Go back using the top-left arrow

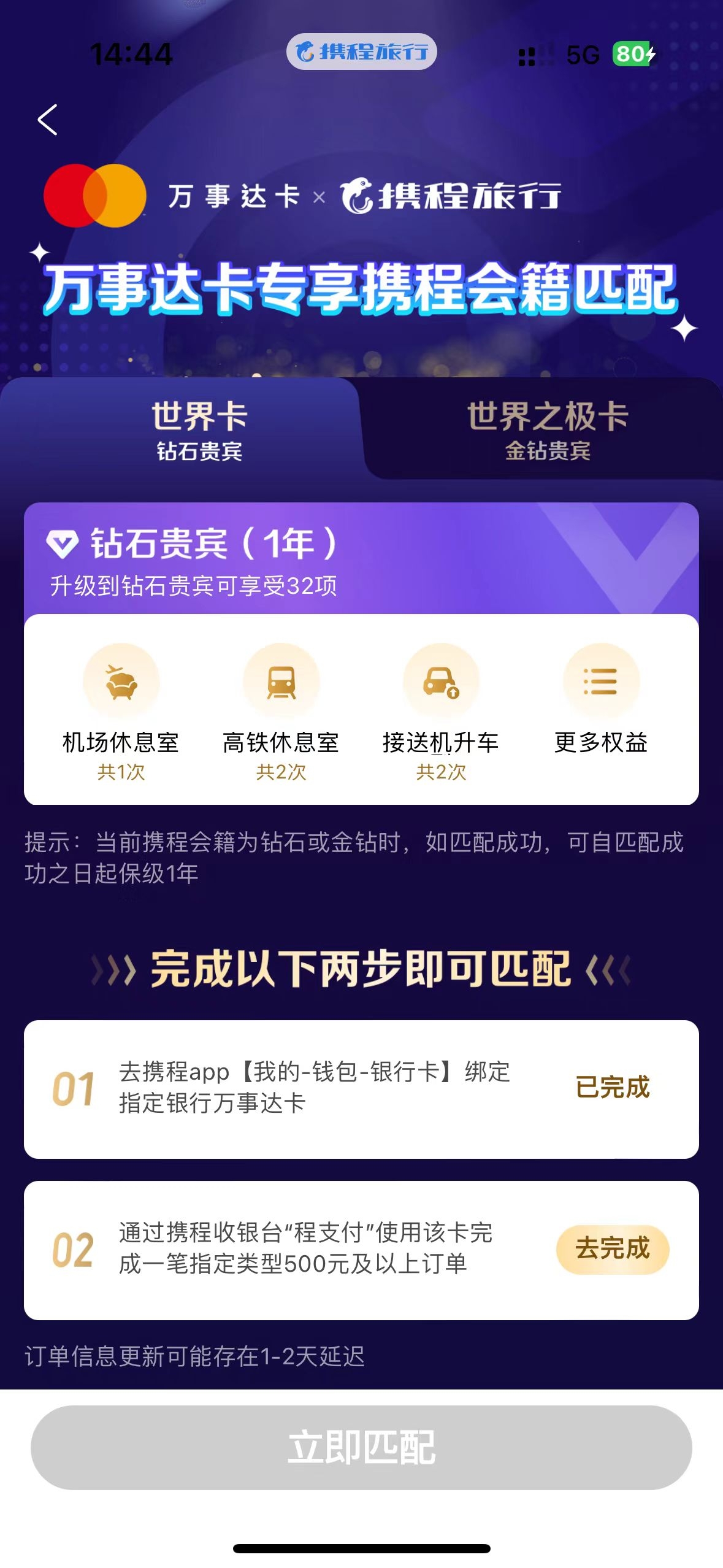click(48, 120)
